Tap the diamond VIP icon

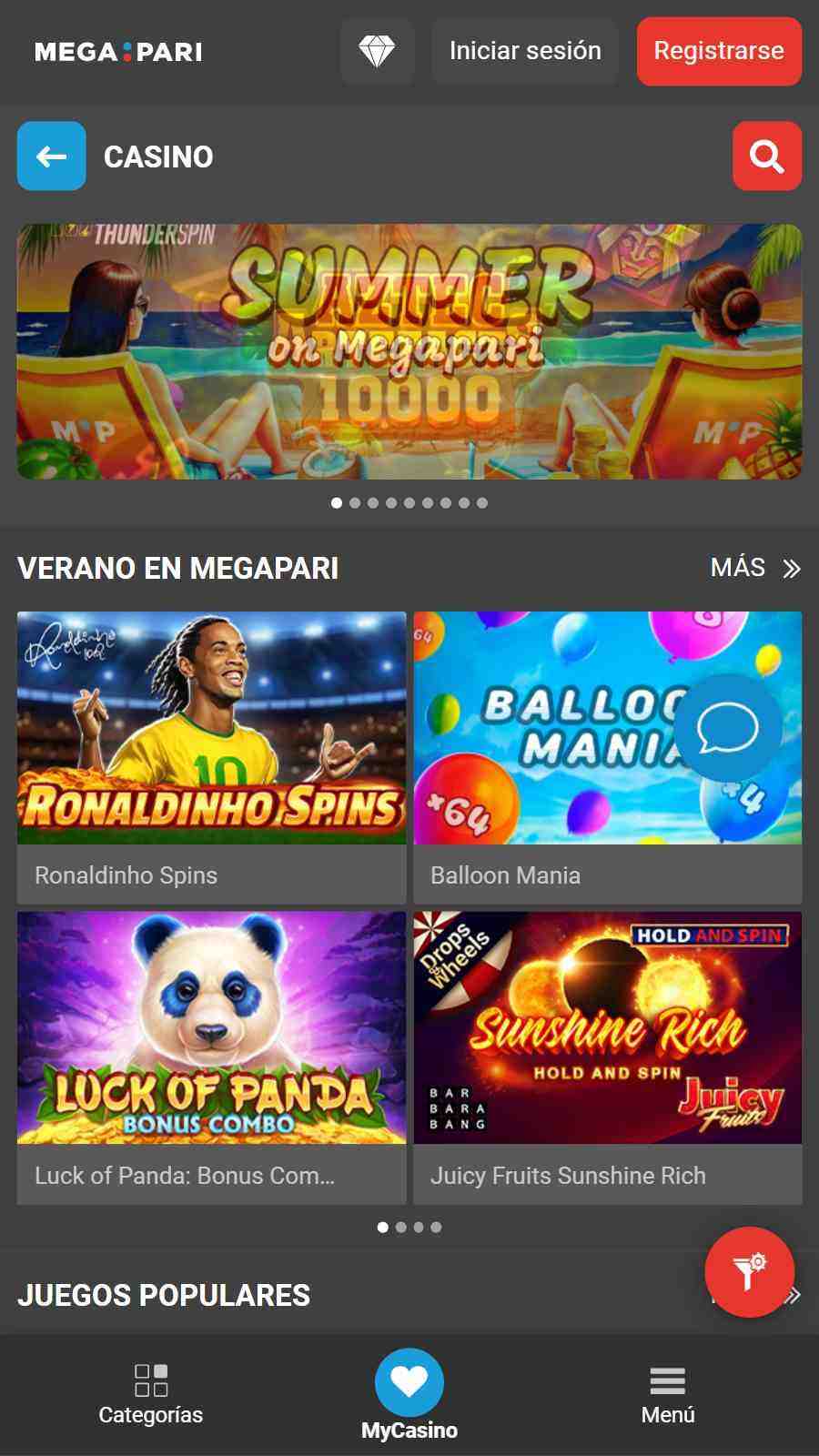click(377, 51)
